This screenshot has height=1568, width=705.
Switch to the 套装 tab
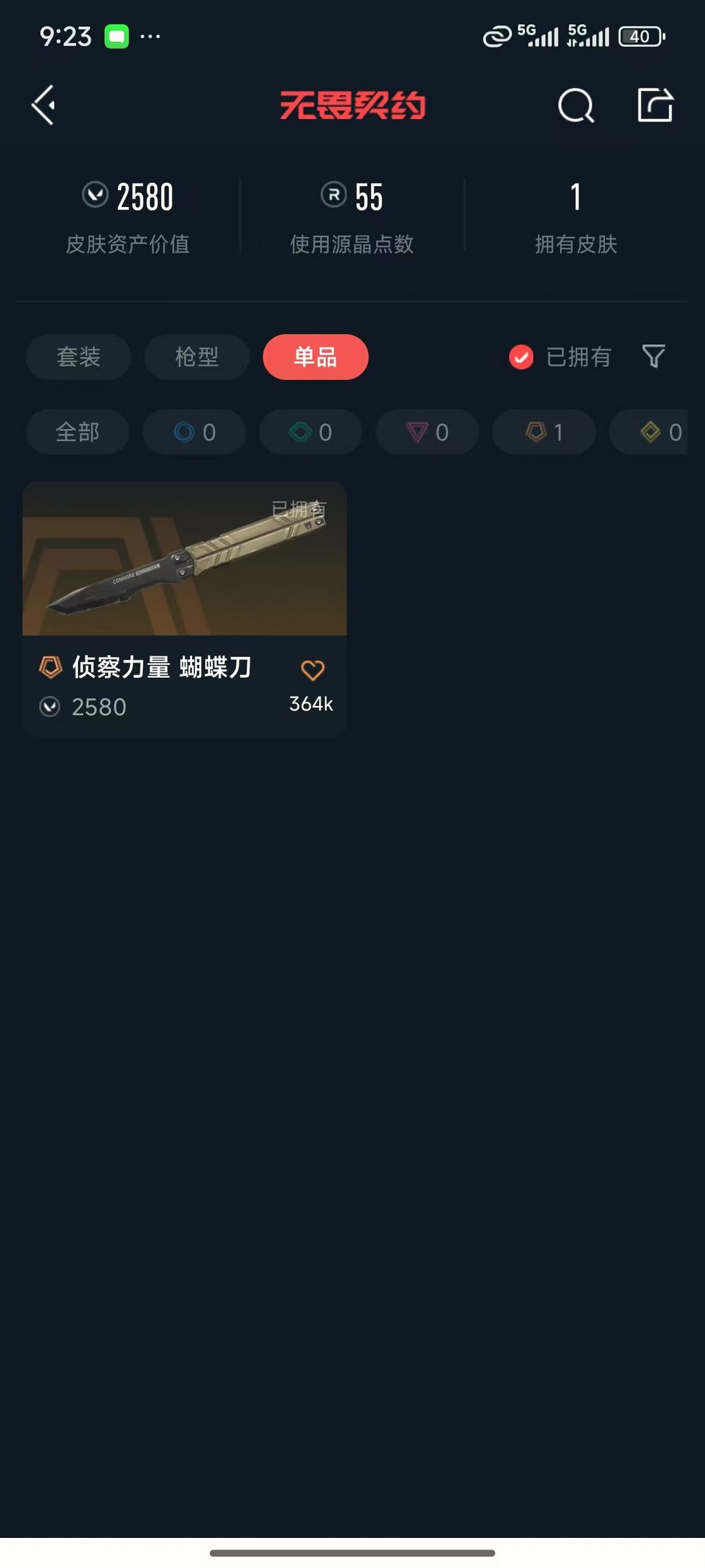[x=78, y=357]
